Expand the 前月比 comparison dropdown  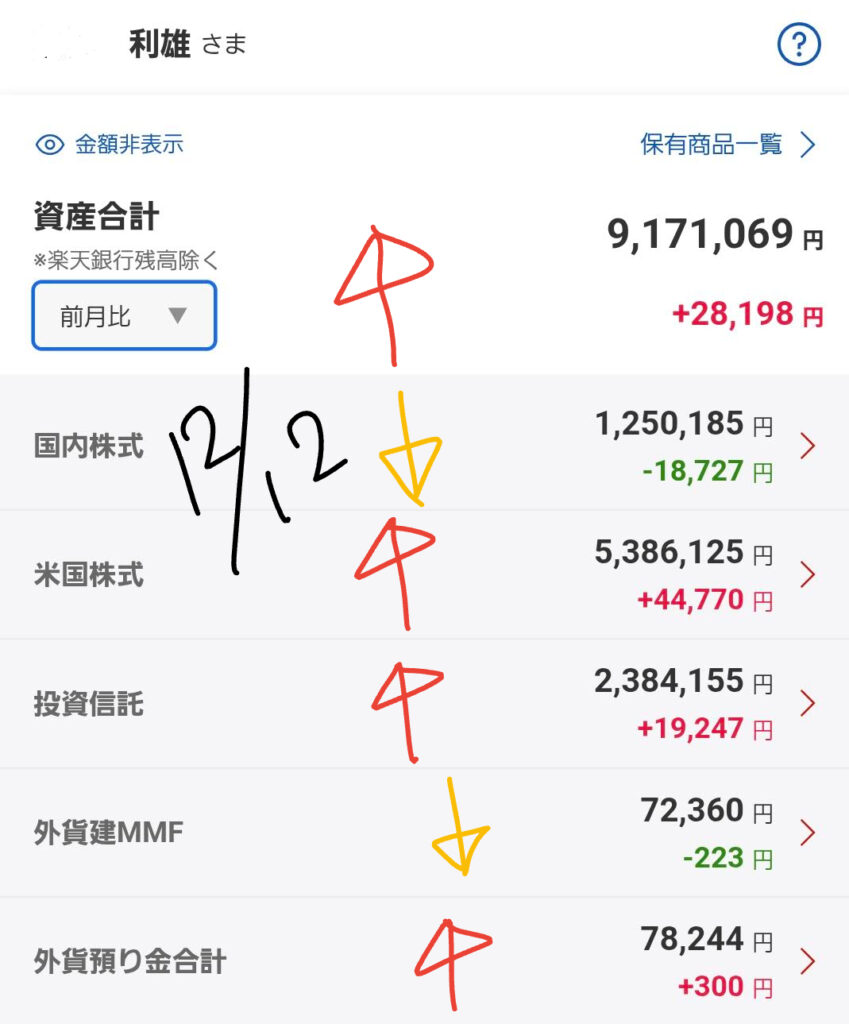pyautogui.click(x=124, y=316)
